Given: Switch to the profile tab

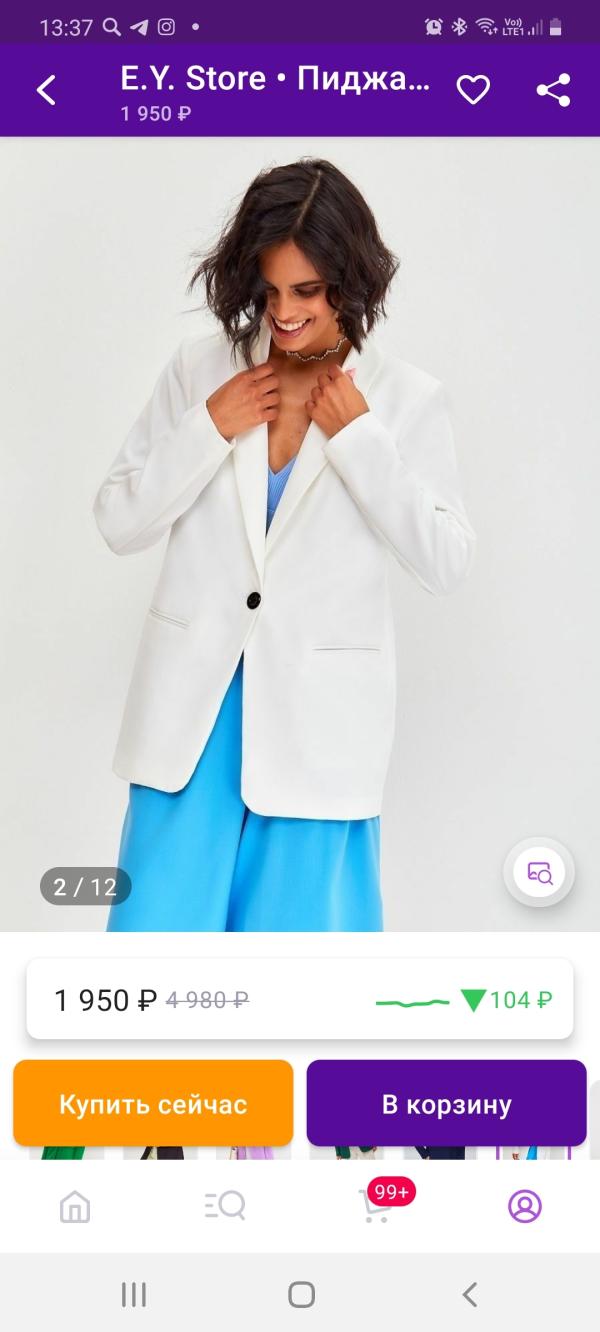Looking at the screenshot, I should click(x=524, y=1207).
